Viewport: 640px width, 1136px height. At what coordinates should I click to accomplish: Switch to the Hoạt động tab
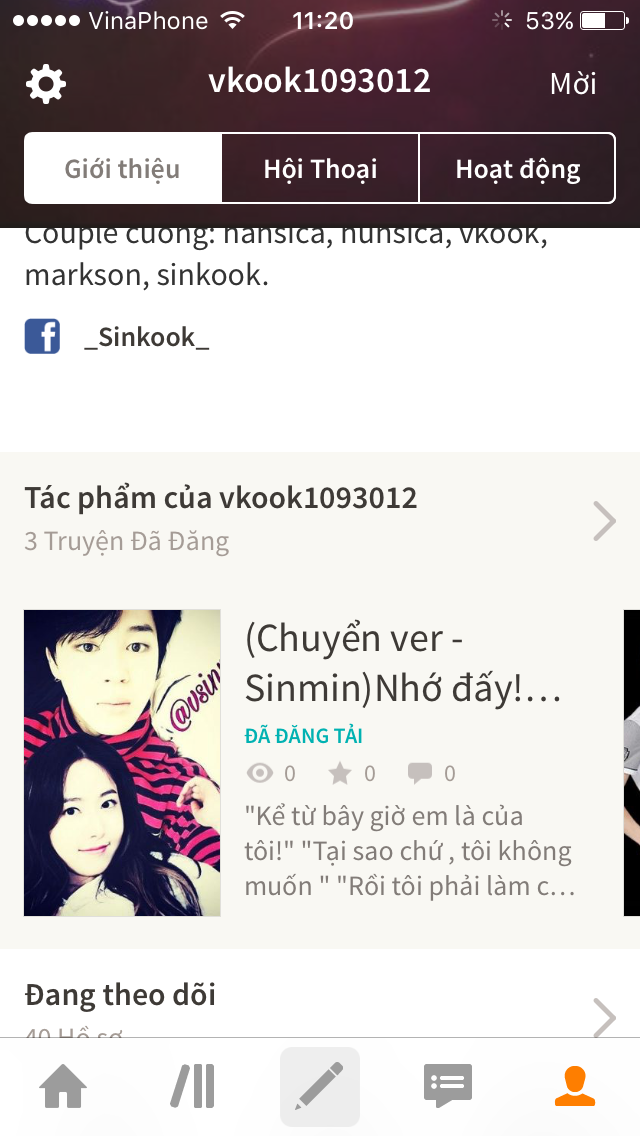click(517, 168)
